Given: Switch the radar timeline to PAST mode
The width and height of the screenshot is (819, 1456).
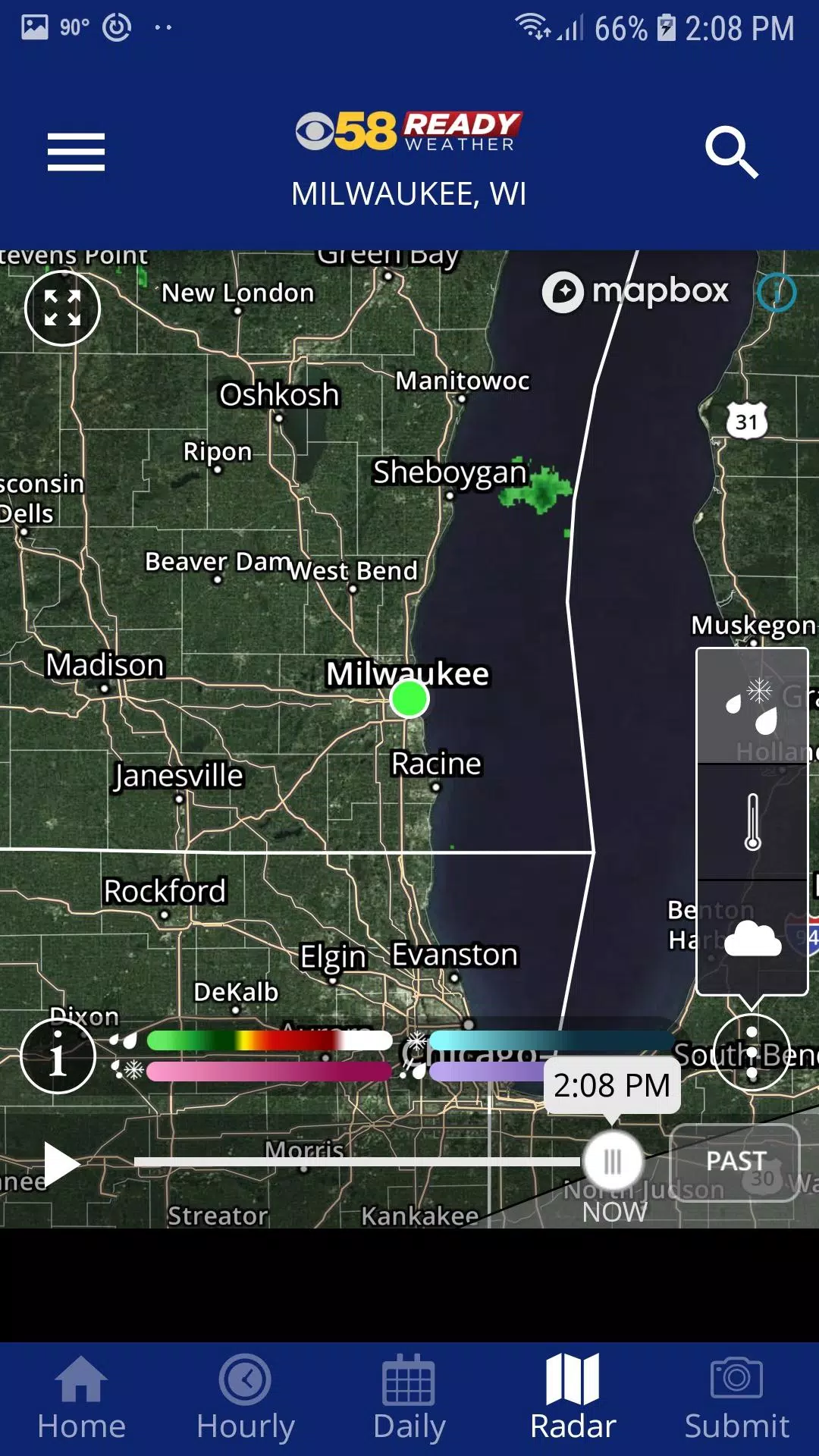Looking at the screenshot, I should [x=734, y=1160].
